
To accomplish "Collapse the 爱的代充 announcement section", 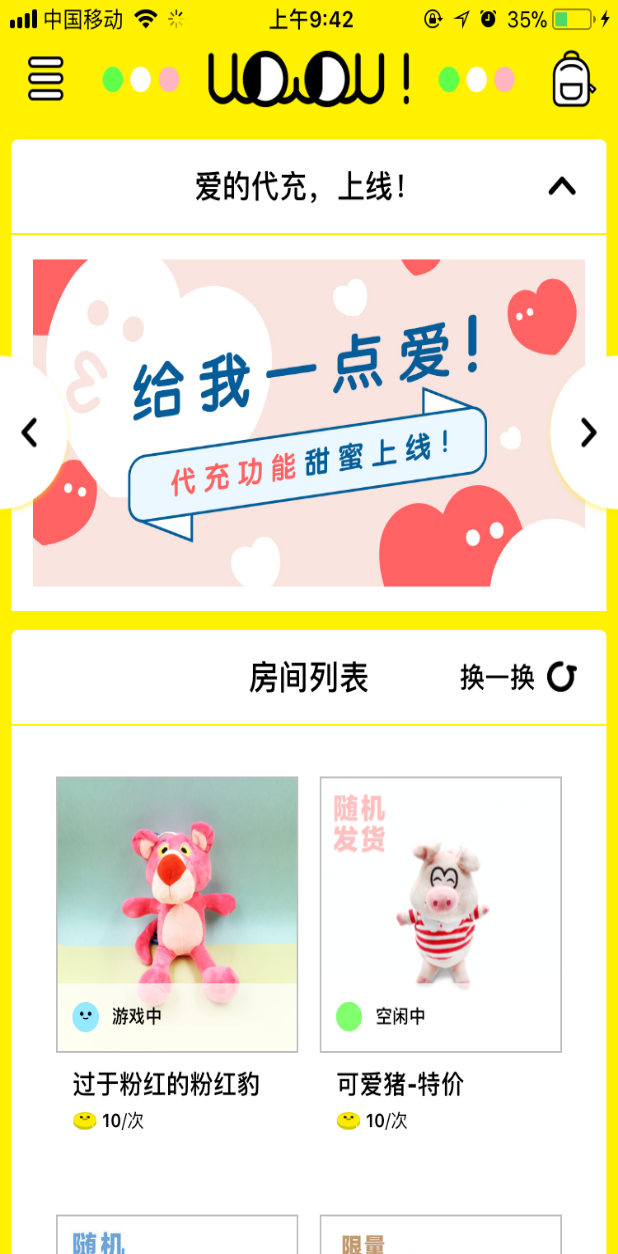I will 562,186.
